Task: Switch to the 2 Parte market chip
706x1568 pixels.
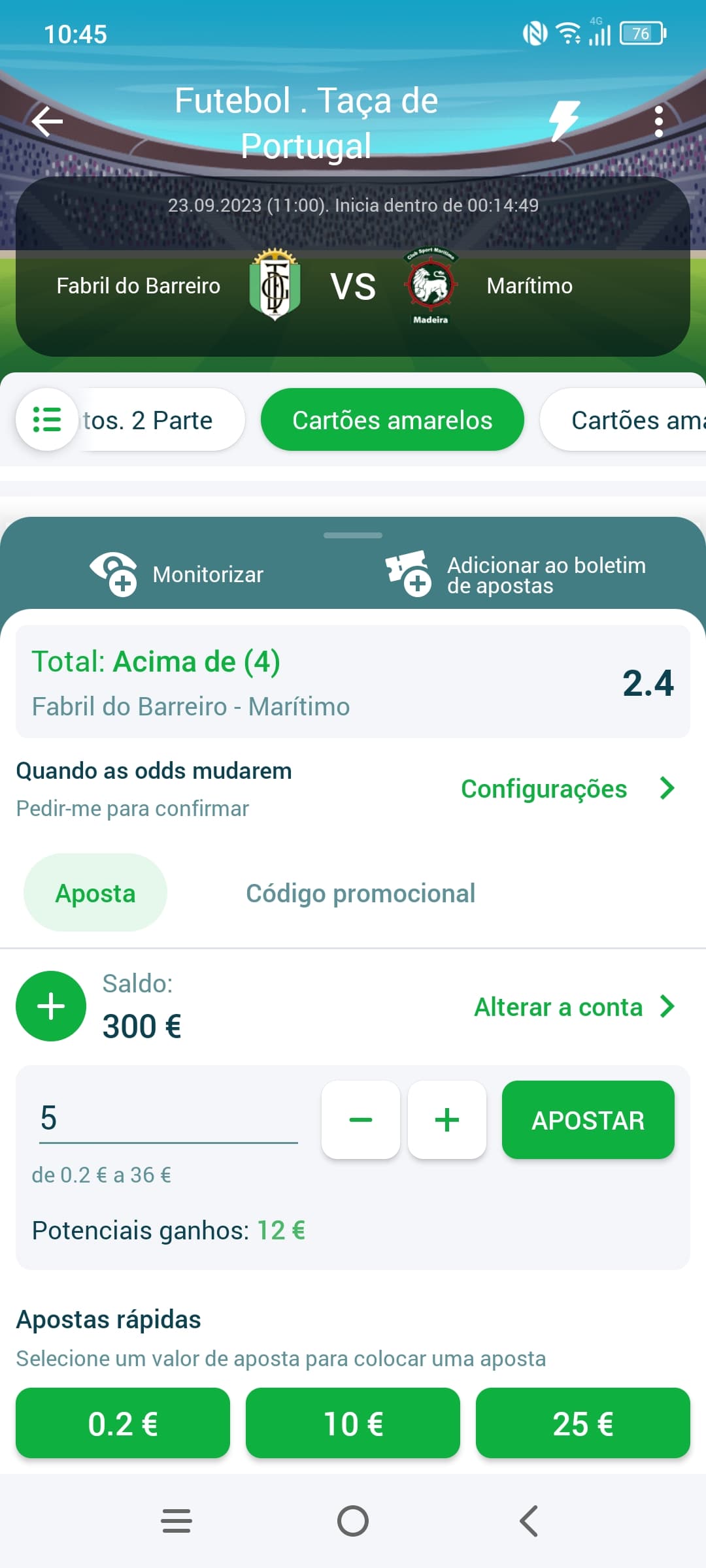Action: [161, 419]
